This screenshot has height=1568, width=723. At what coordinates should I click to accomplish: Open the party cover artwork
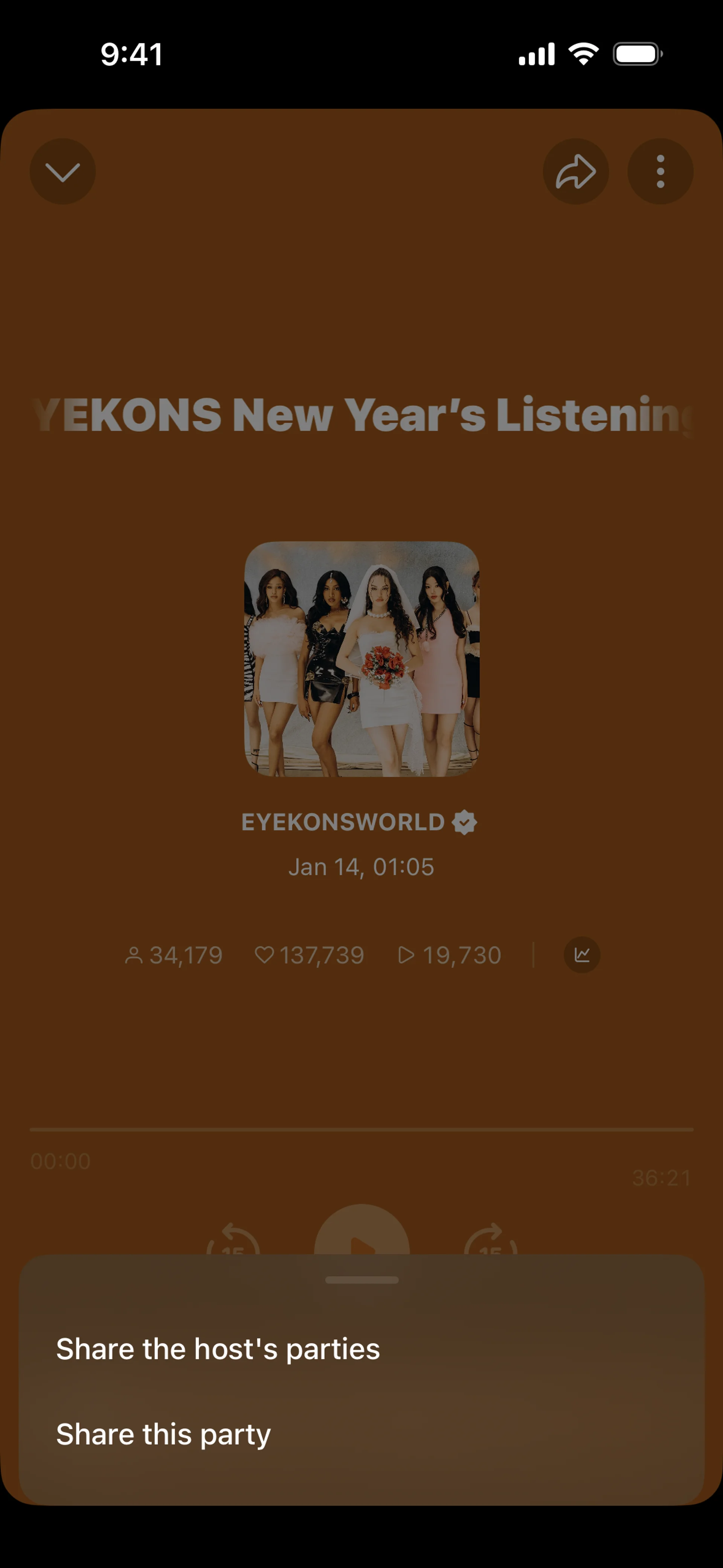point(361,659)
